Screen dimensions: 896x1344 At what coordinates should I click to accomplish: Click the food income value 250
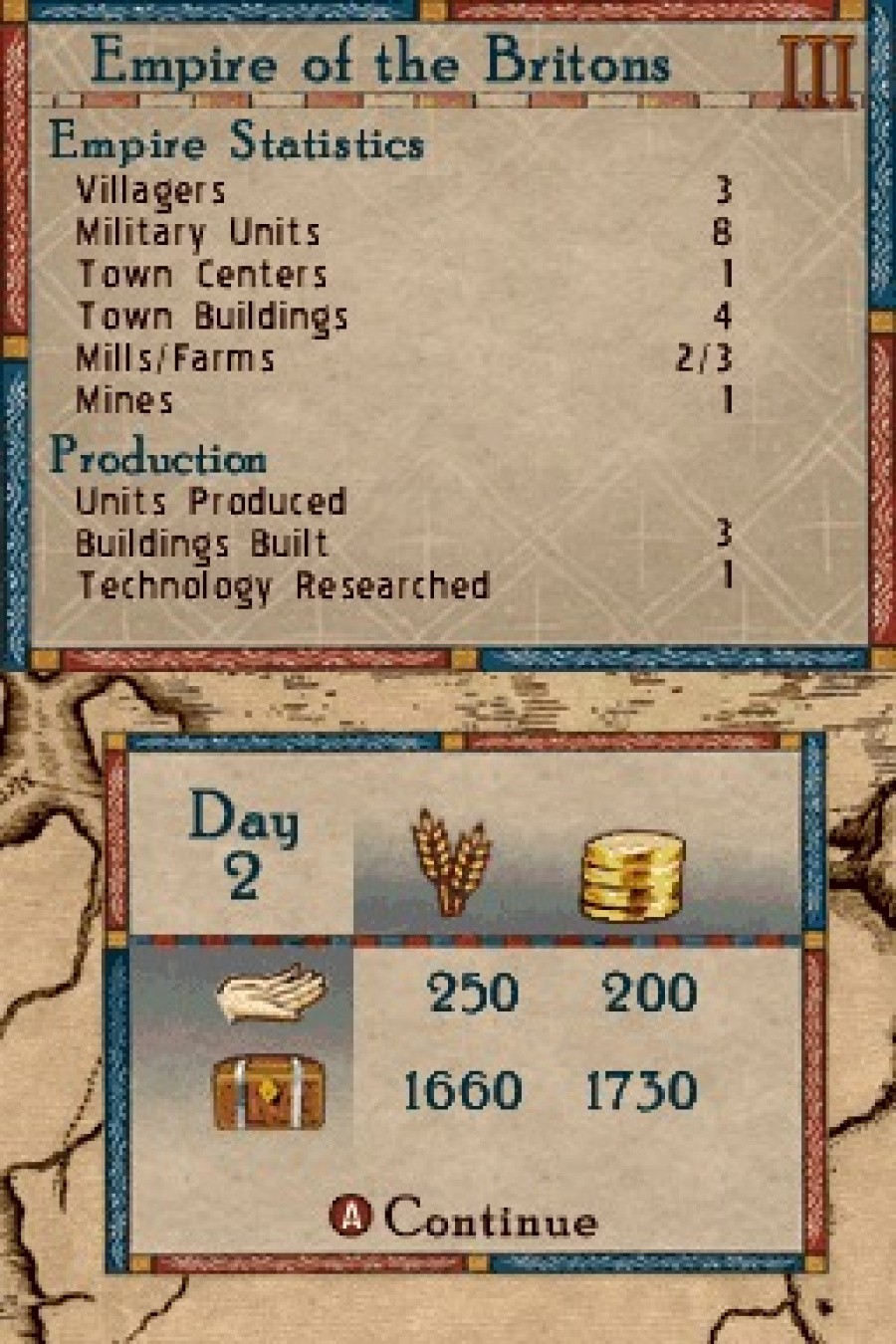click(473, 992)
